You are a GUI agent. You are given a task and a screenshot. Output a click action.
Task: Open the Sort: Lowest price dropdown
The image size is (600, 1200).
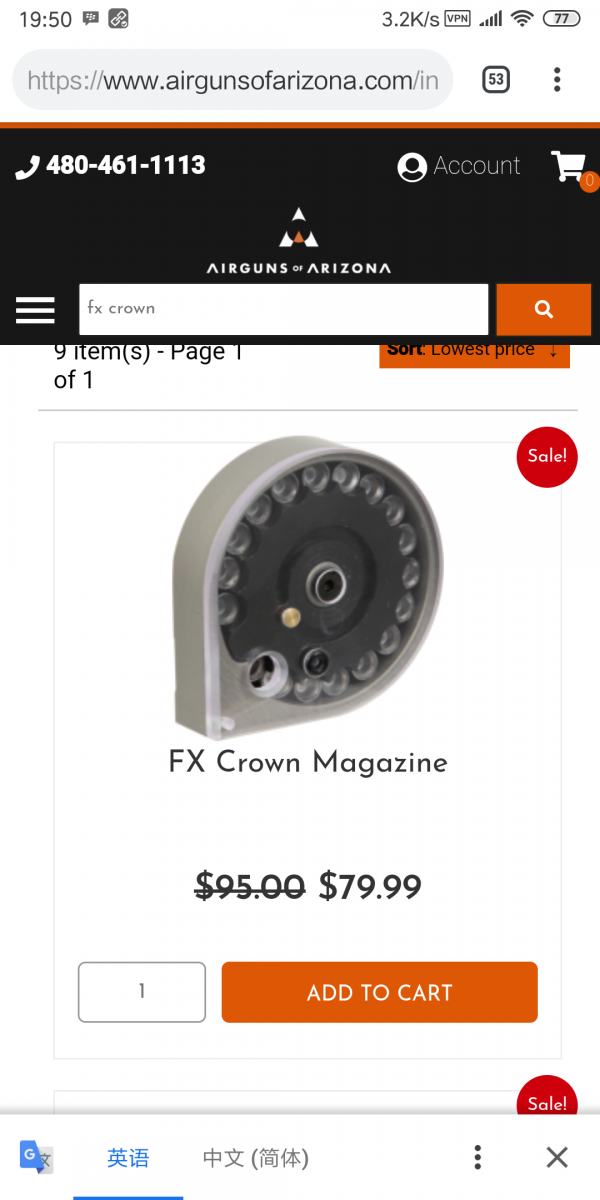pos(474,352)
